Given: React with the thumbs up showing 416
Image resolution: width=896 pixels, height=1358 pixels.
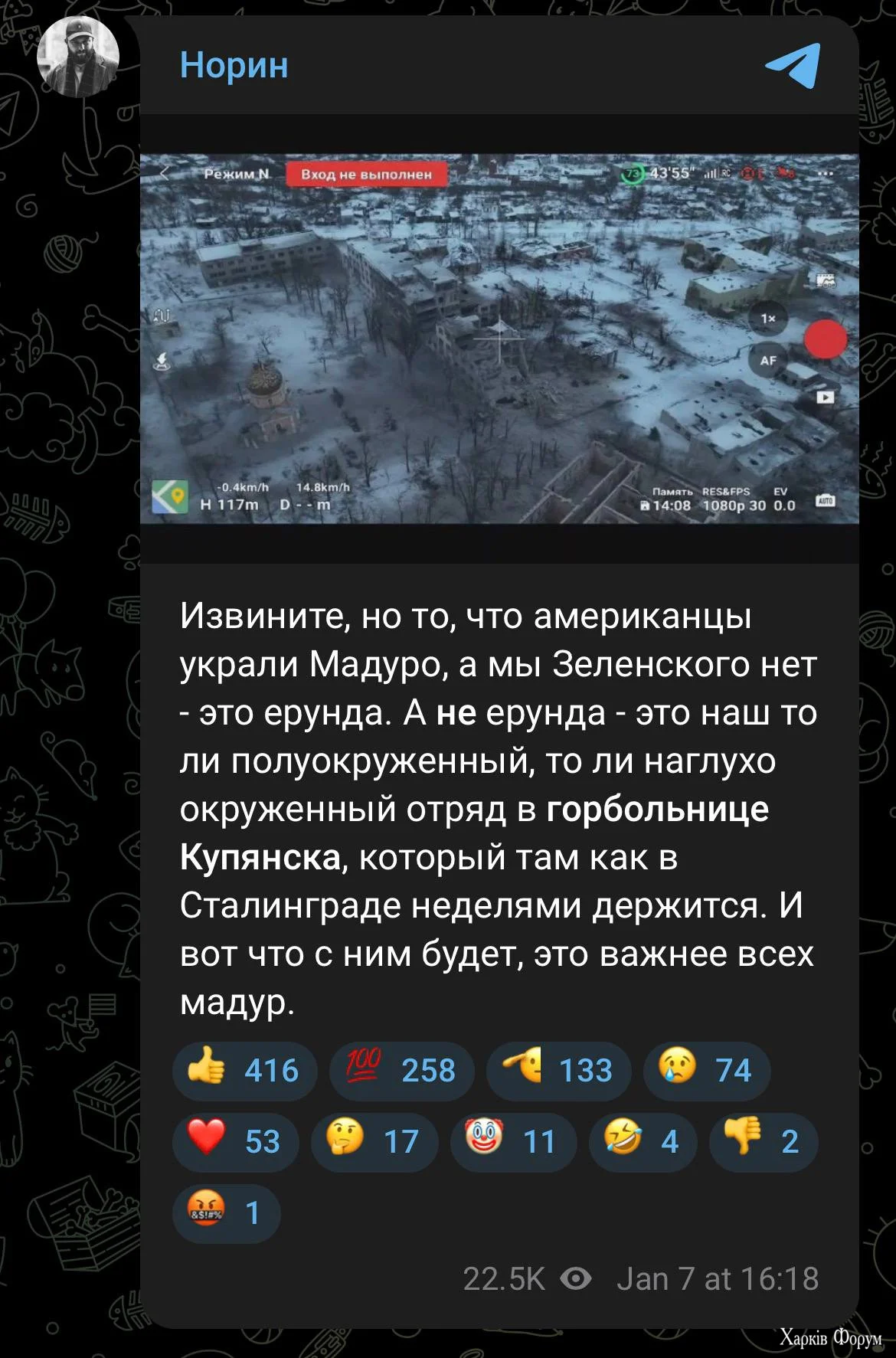Looking at the screenshot, I should point(244,1070).
